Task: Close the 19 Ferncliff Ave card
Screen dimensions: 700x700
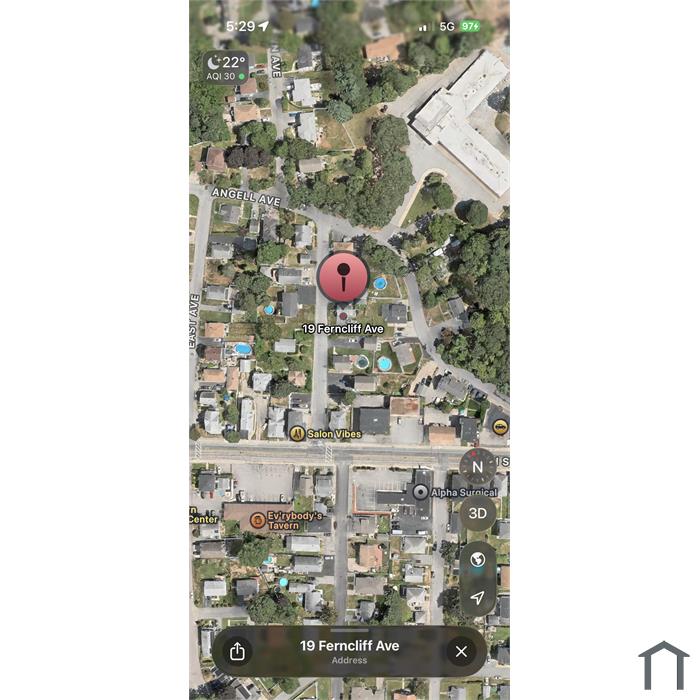Action: (461, 651)
